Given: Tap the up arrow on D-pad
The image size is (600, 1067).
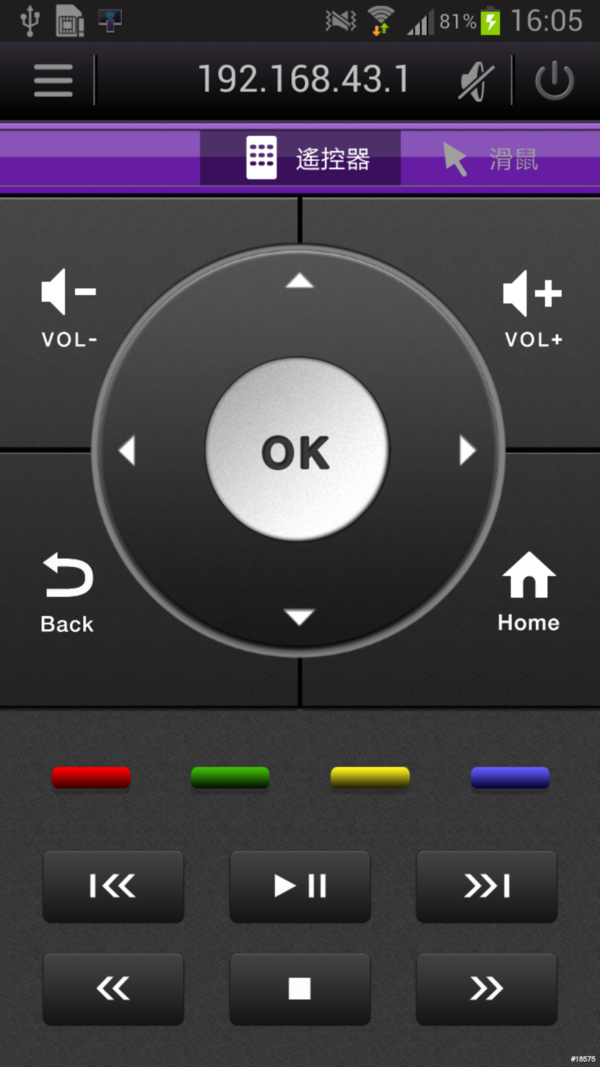Looking at the screenshot, I should coord(299,282).
